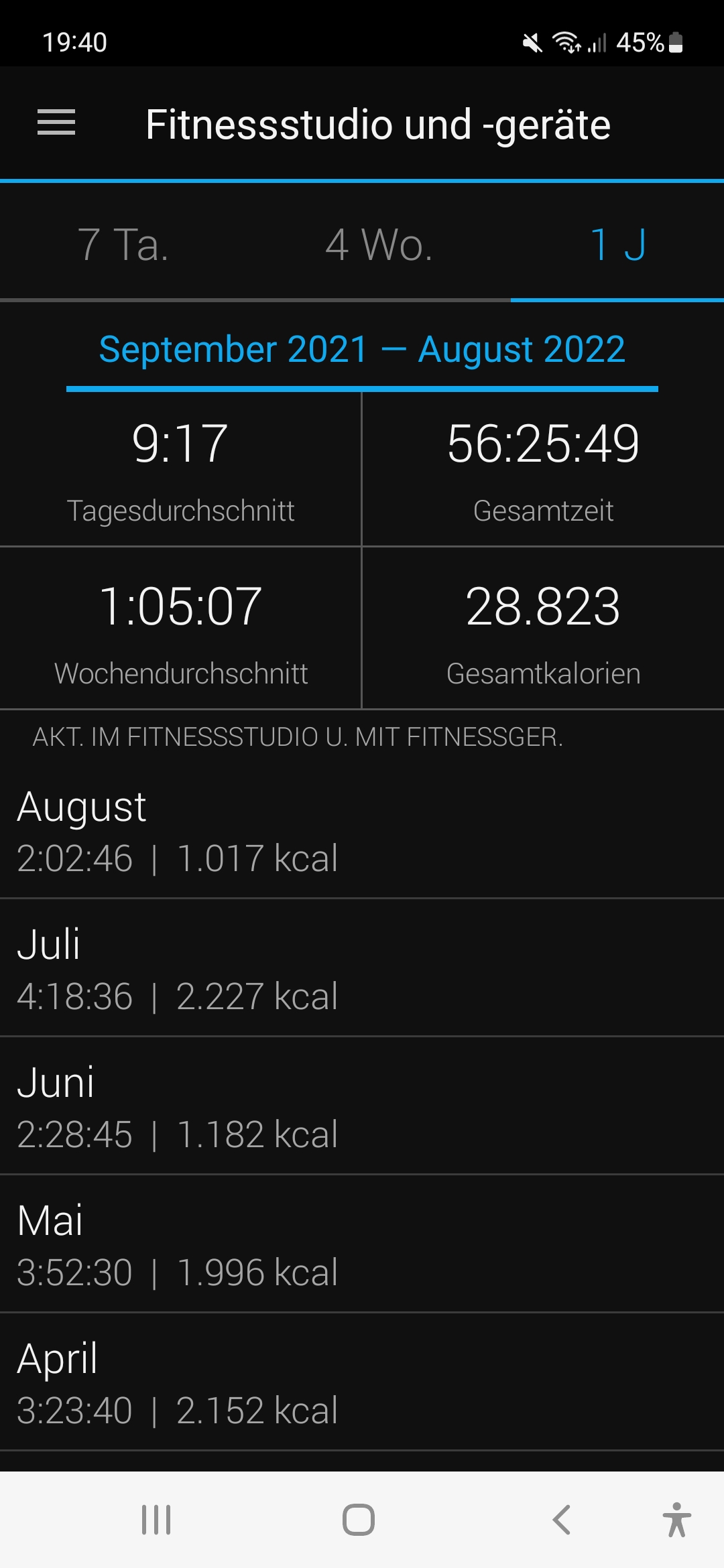Screen dimensions: 724x1568
Task: Open the August activity entry
Action: [x=362, y=831]
